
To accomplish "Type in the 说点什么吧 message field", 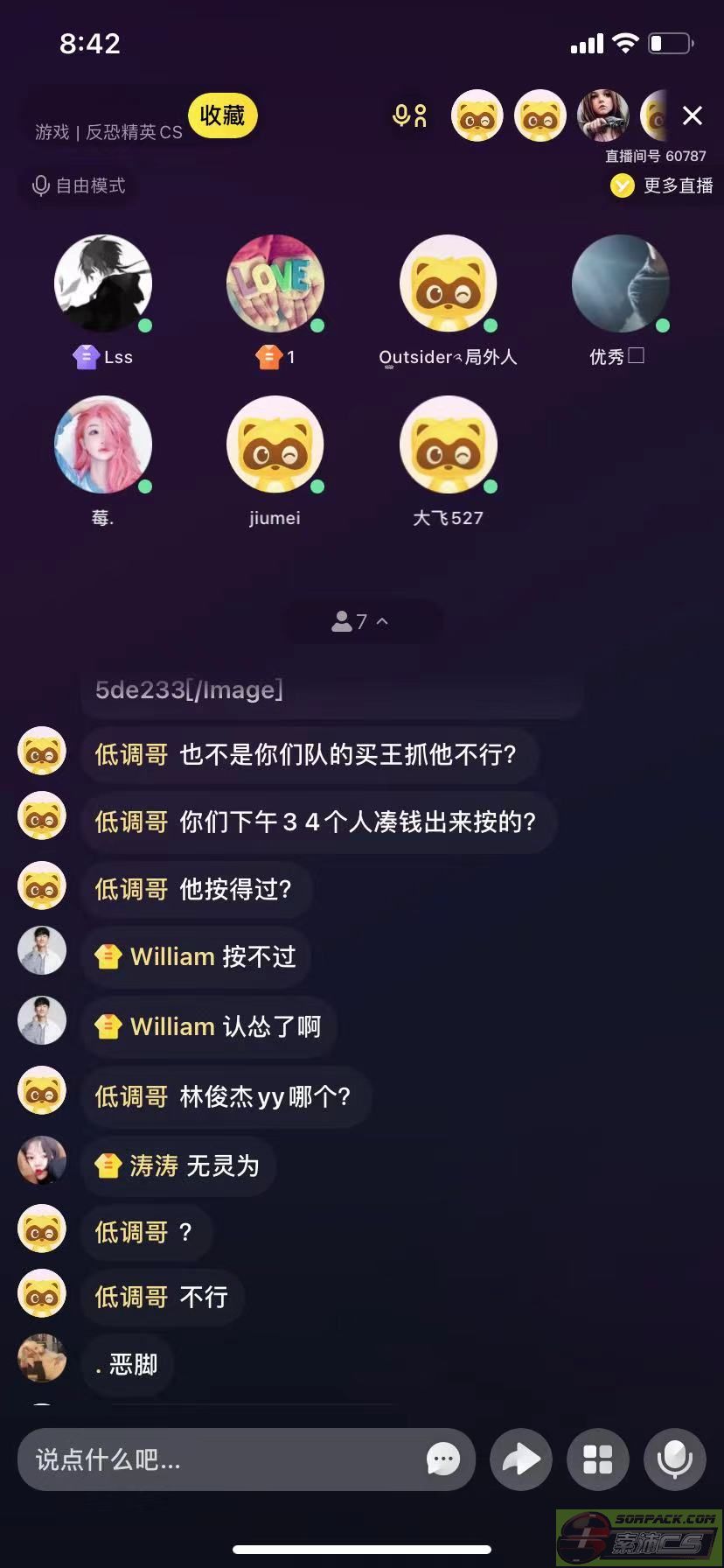I will (x=219, y=1459).
